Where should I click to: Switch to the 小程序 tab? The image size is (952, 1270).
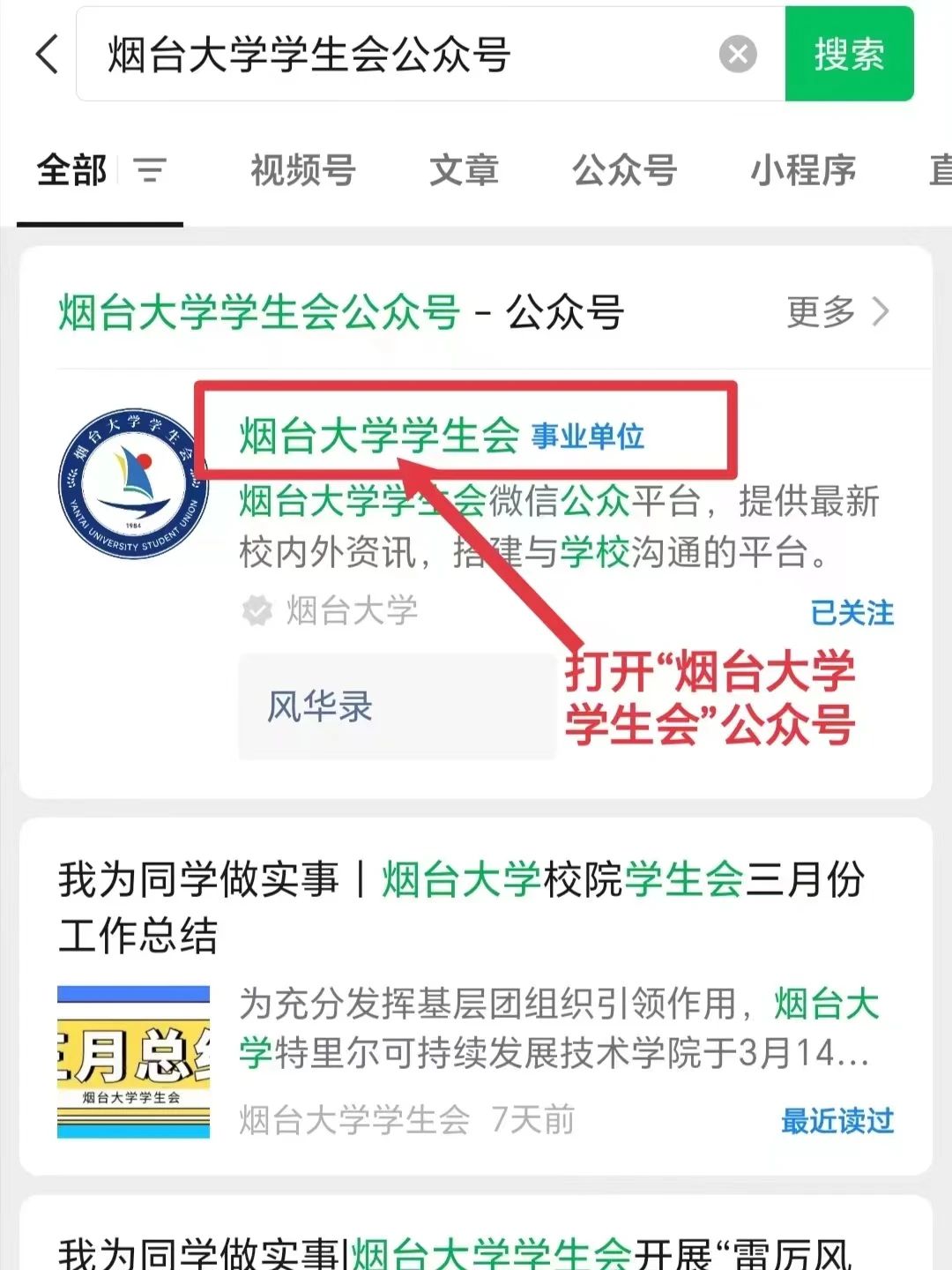point(803,170)
